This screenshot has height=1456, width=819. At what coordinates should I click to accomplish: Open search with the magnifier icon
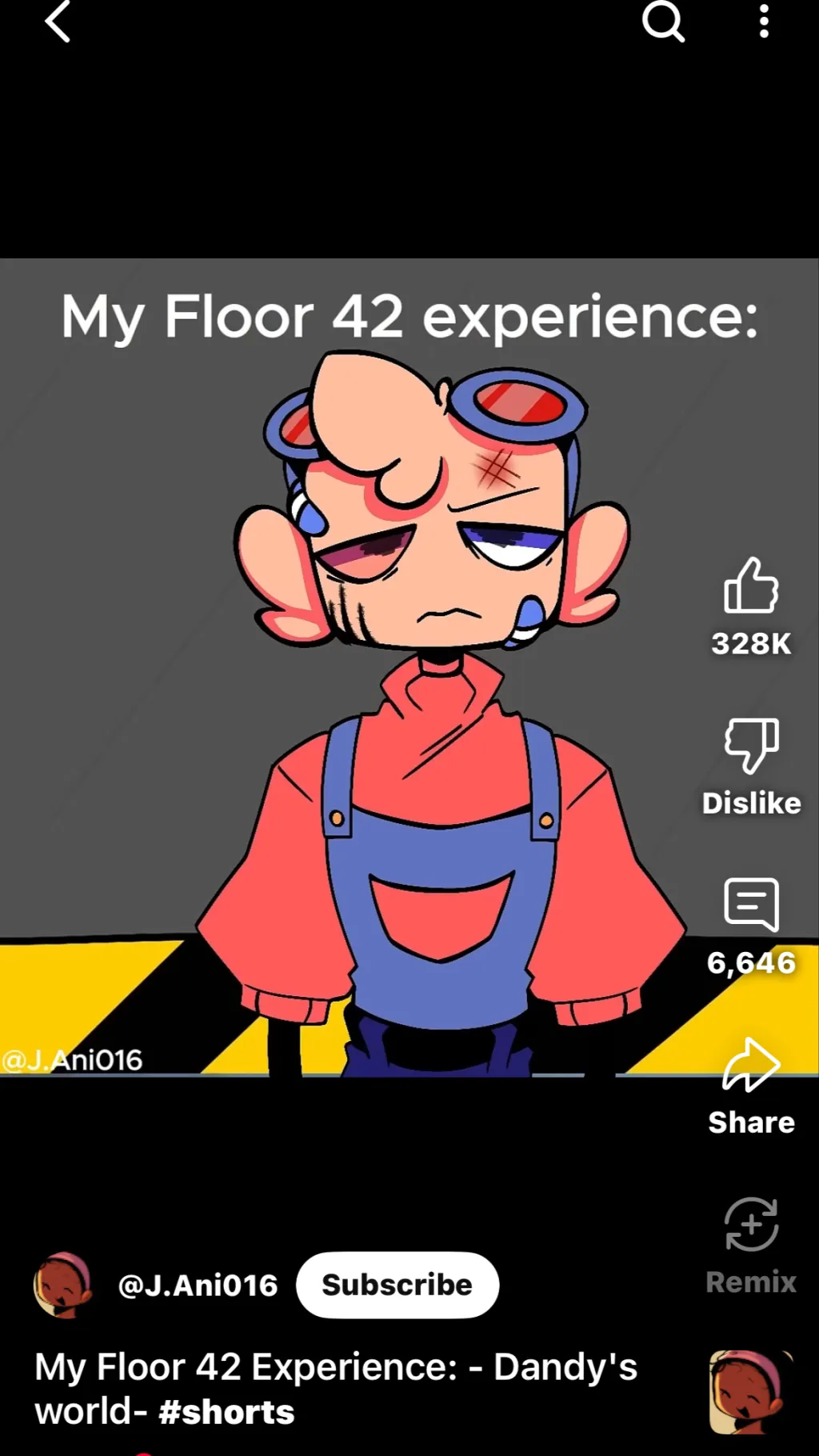click(x=663, y=22)
